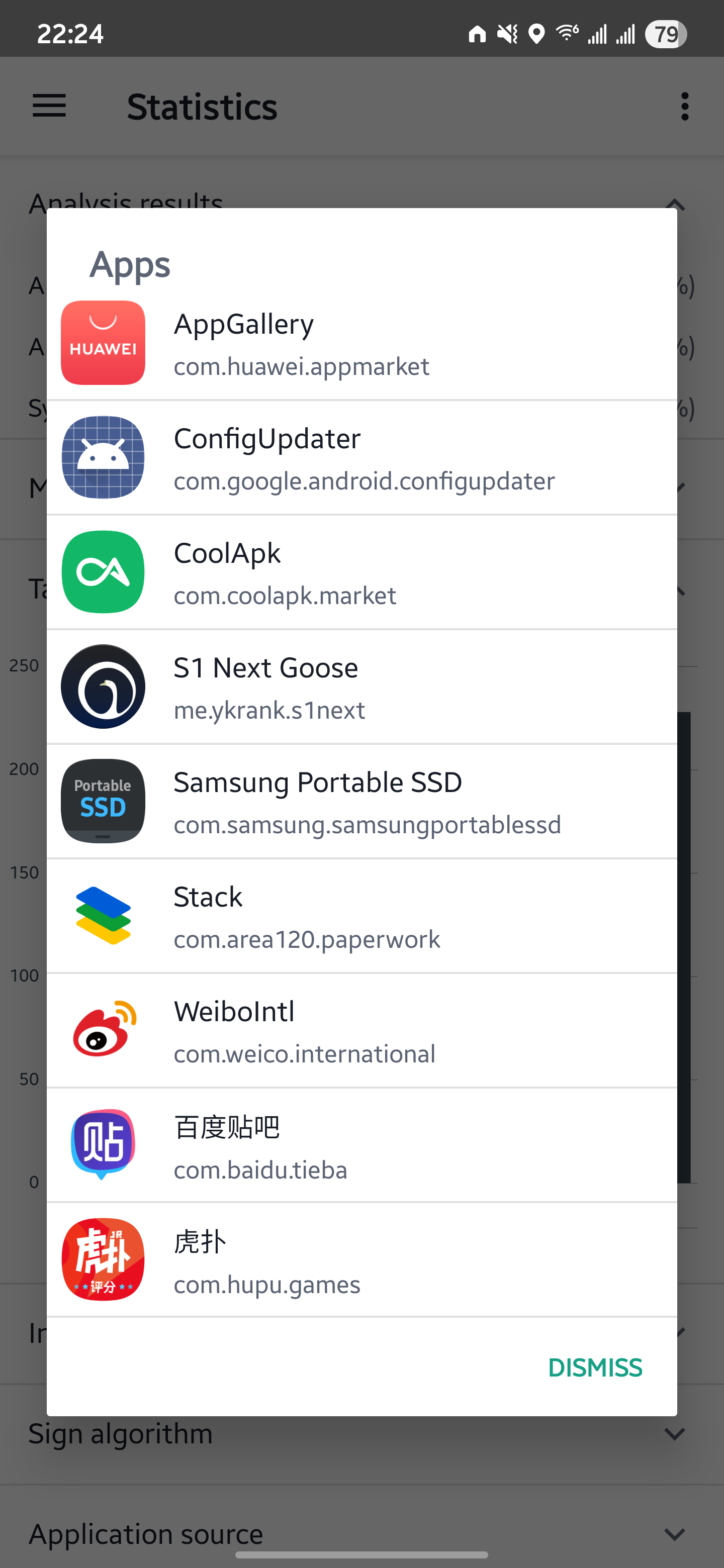Screen dimensions: 724x1568
Task: Select the ConfigUpdater app entry
Action: tap(361, 458)
